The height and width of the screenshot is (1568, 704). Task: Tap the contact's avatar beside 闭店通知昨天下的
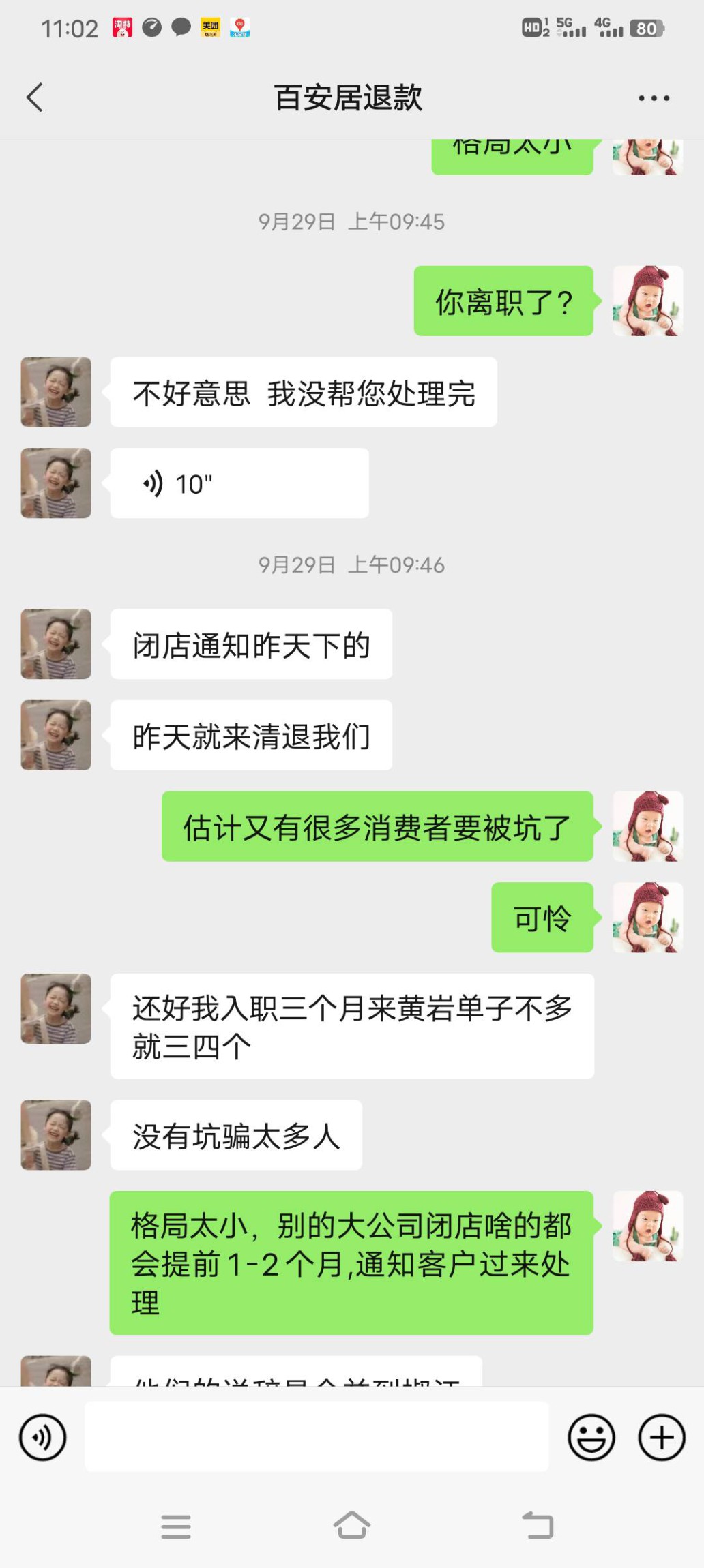coord(56,644)
